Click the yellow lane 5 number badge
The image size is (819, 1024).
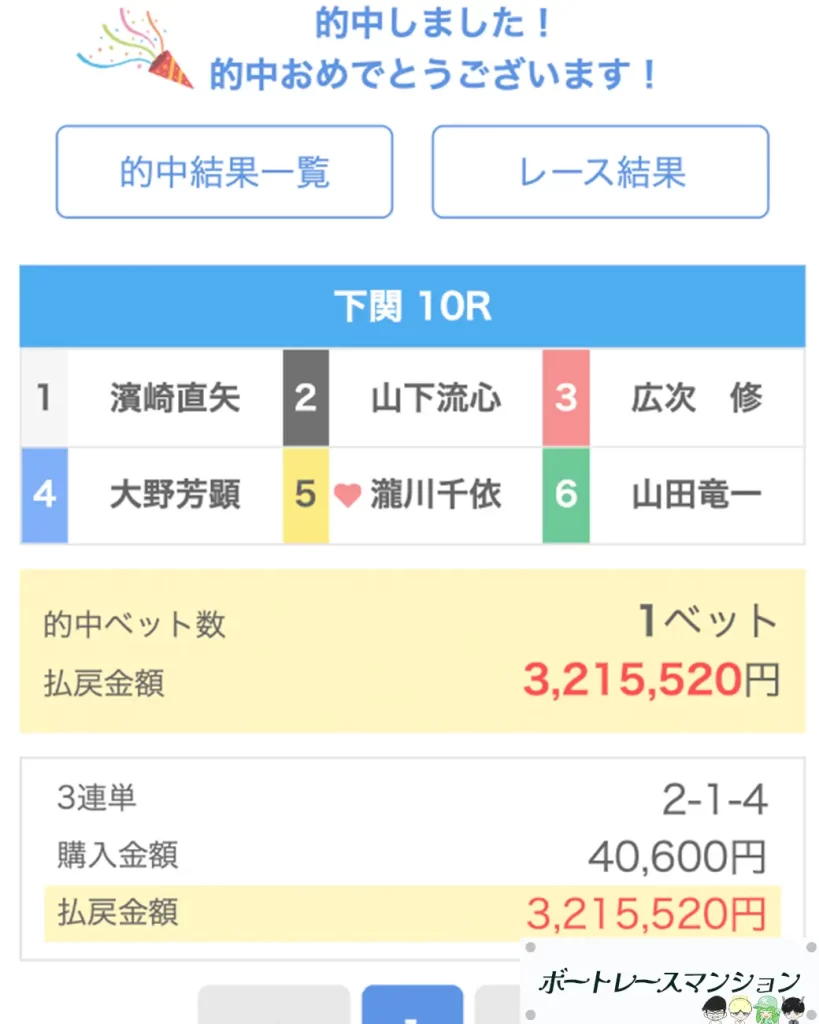pyautogui.click(x=305, y=495)
